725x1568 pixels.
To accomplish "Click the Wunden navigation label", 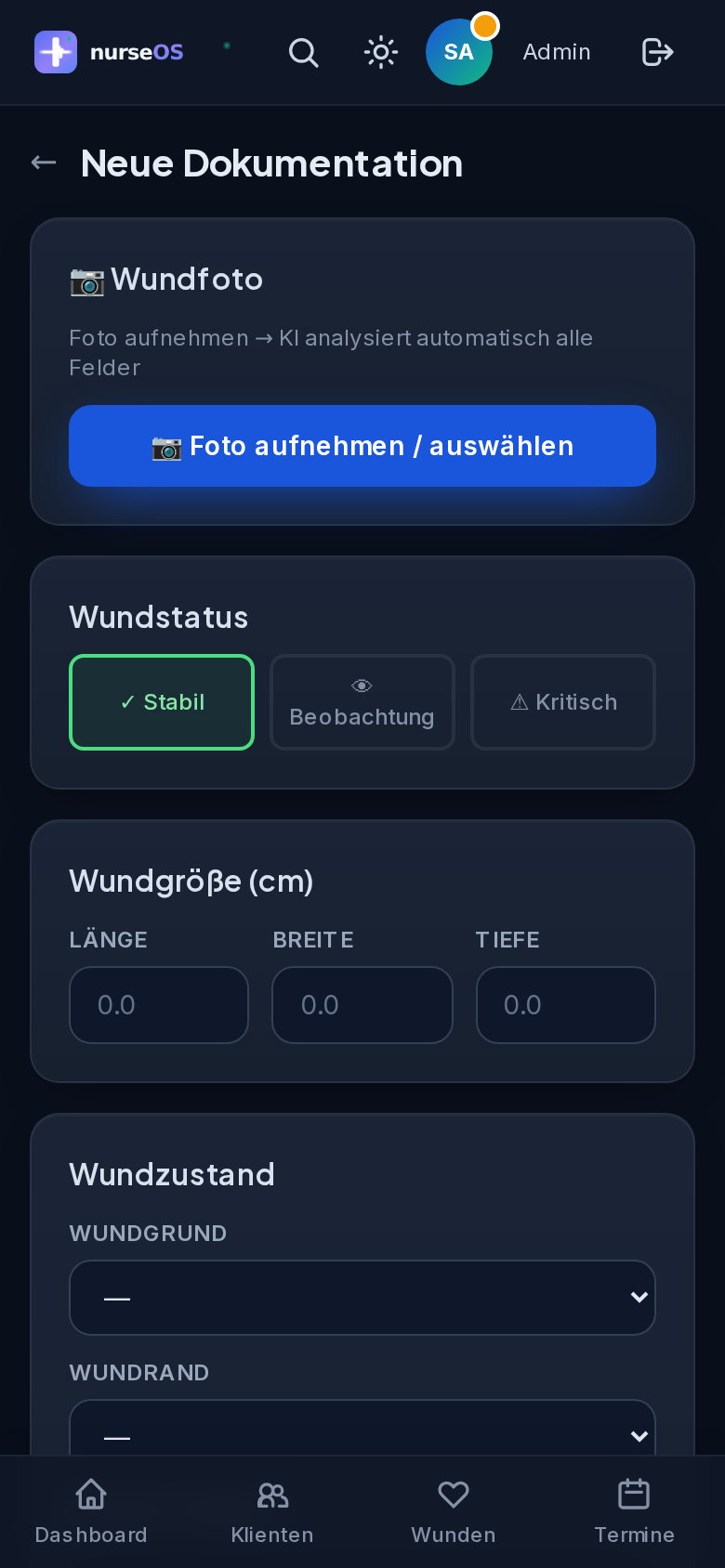I will pos(453,1535).
